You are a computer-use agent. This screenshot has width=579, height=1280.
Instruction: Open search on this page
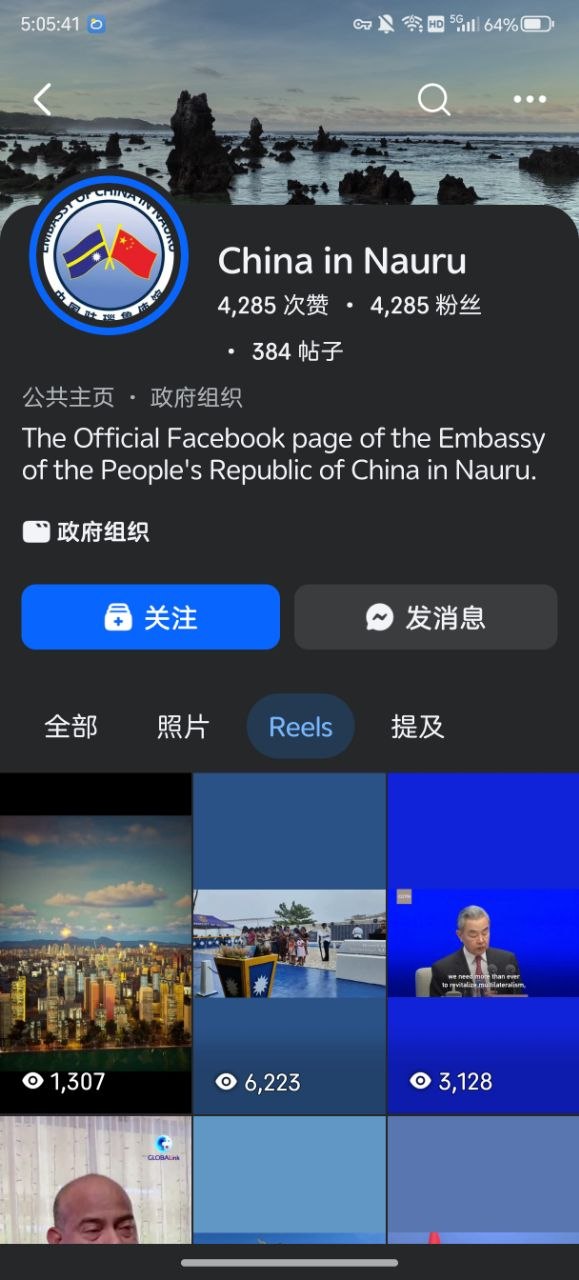point(433,99)
